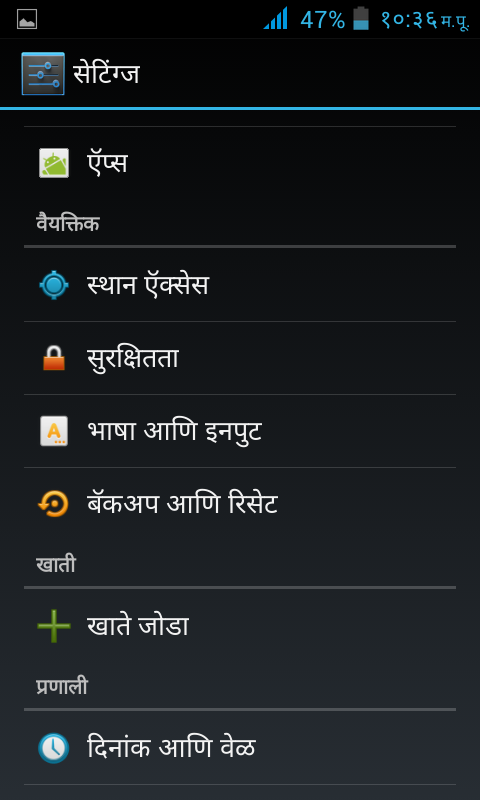Image resolution: width=480 pixels, height=800 pixels.
Task: Open दिनांक आणि वेळ settings
Action: coord(240,748)
